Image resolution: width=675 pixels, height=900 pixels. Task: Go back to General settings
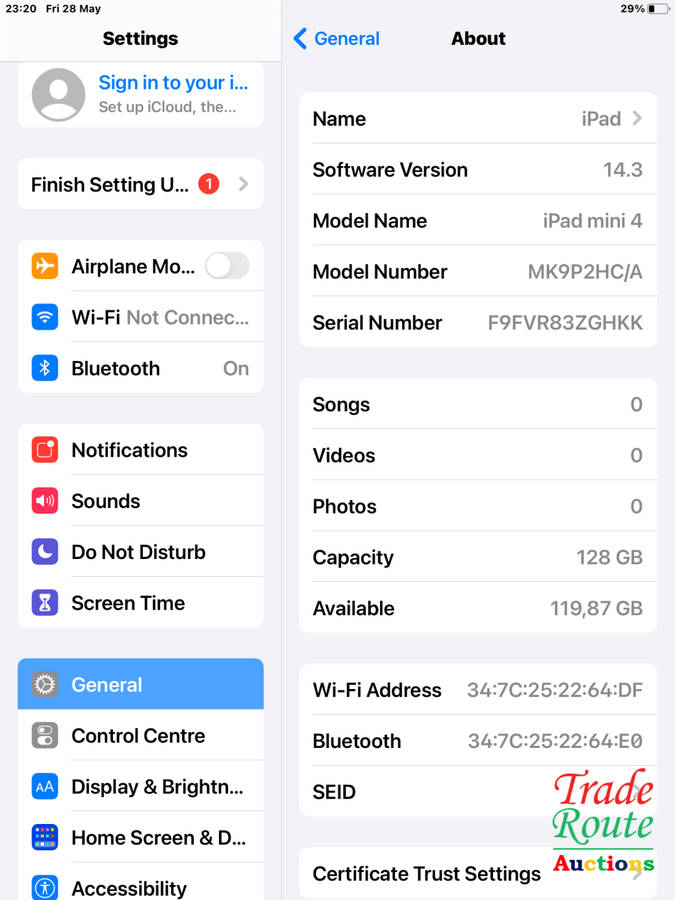coord(336,39)
